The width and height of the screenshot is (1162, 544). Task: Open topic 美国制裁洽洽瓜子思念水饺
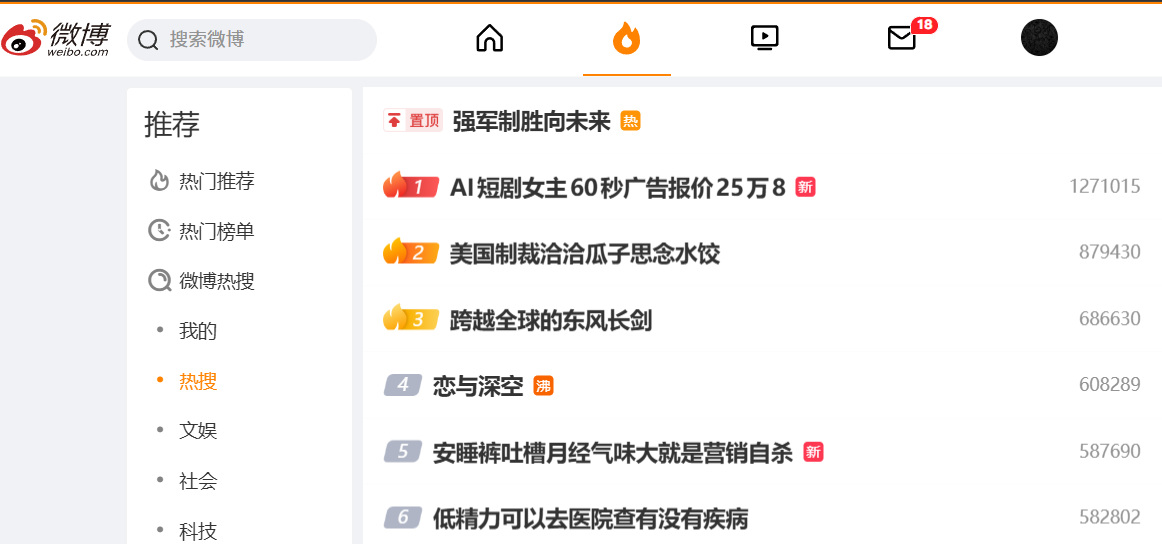tap(585, 254)
